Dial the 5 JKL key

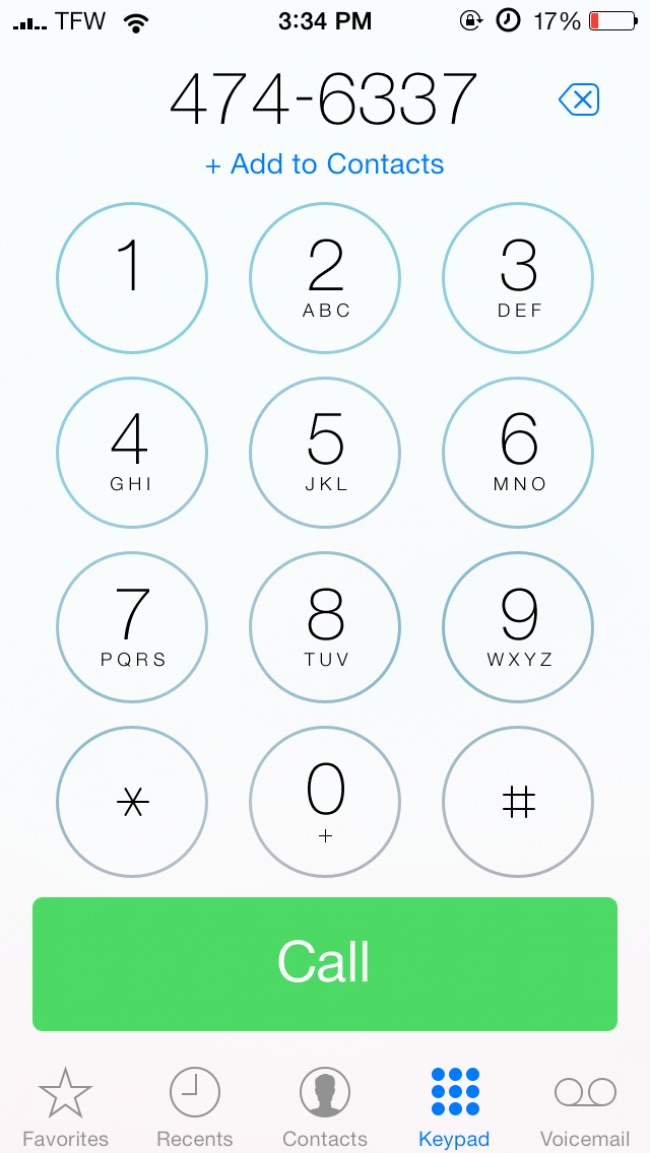point(325,453)
